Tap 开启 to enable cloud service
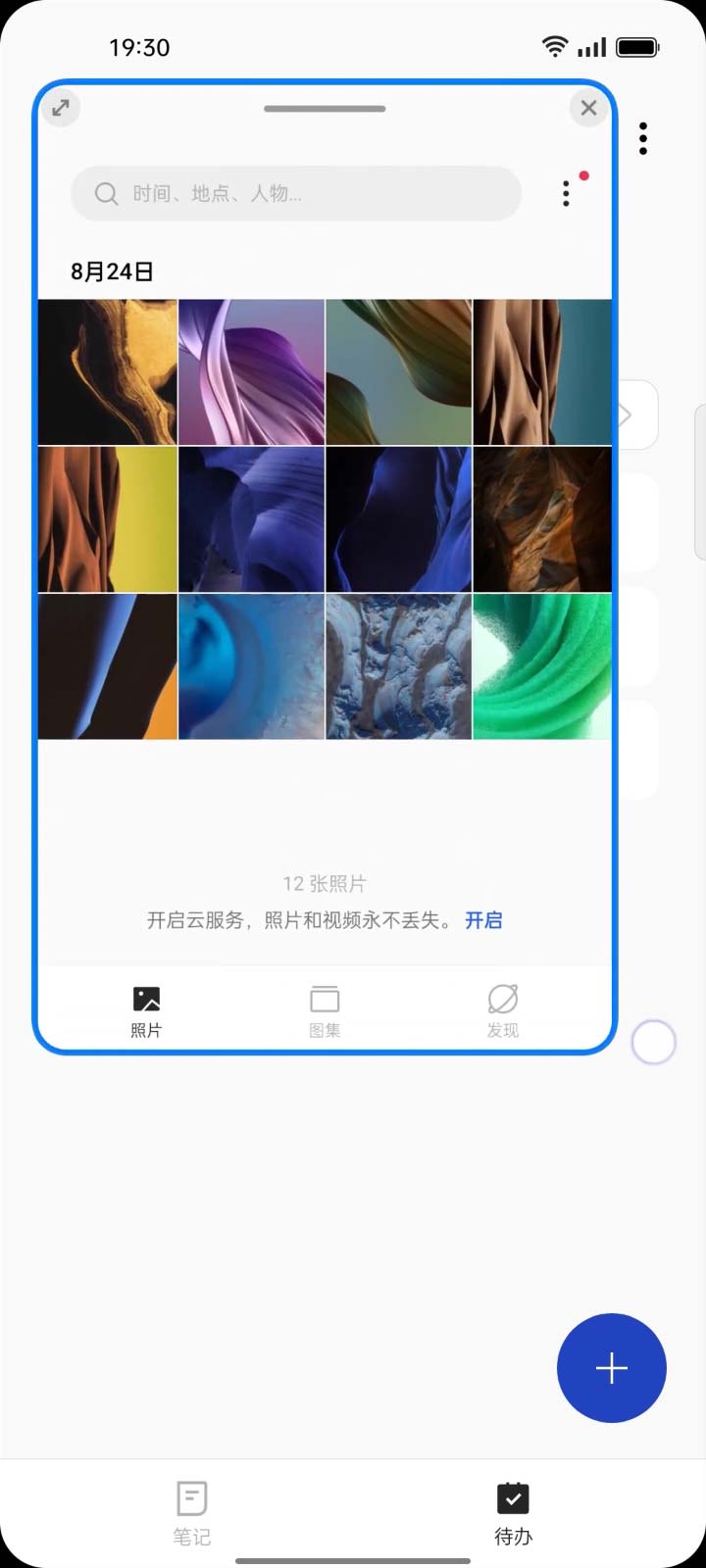Screen dimensions: 706x1568 [483, 920]
